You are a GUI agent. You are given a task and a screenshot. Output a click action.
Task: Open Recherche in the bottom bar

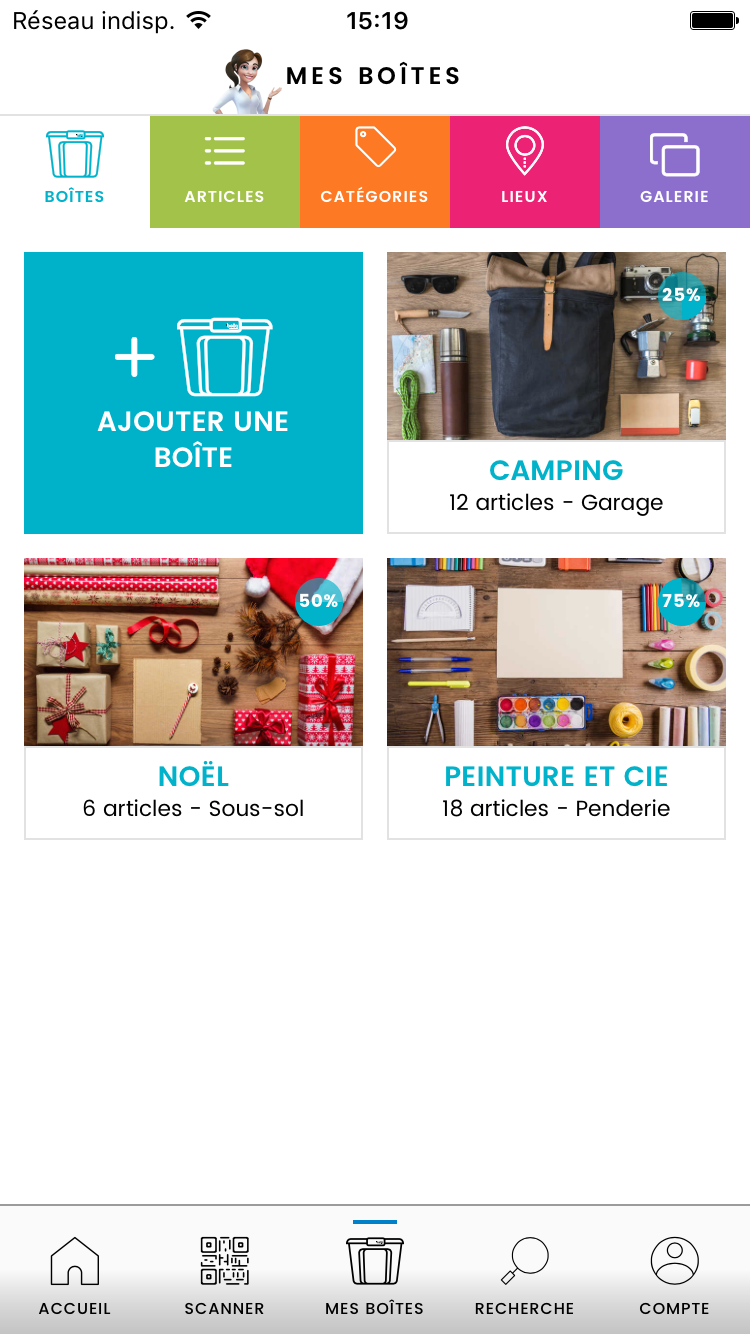tap(524, 1274)
